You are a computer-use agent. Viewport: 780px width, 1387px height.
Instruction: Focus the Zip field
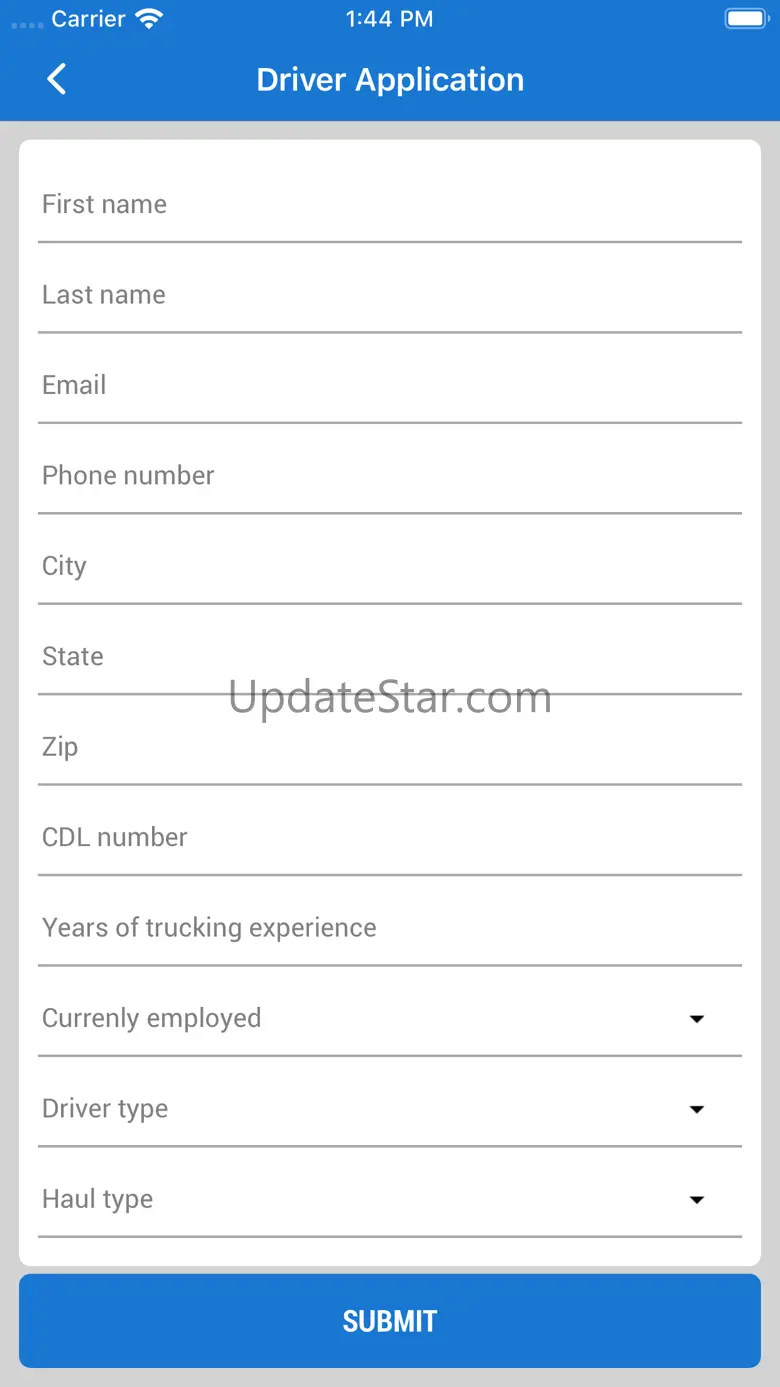click(x=390, y=747)
